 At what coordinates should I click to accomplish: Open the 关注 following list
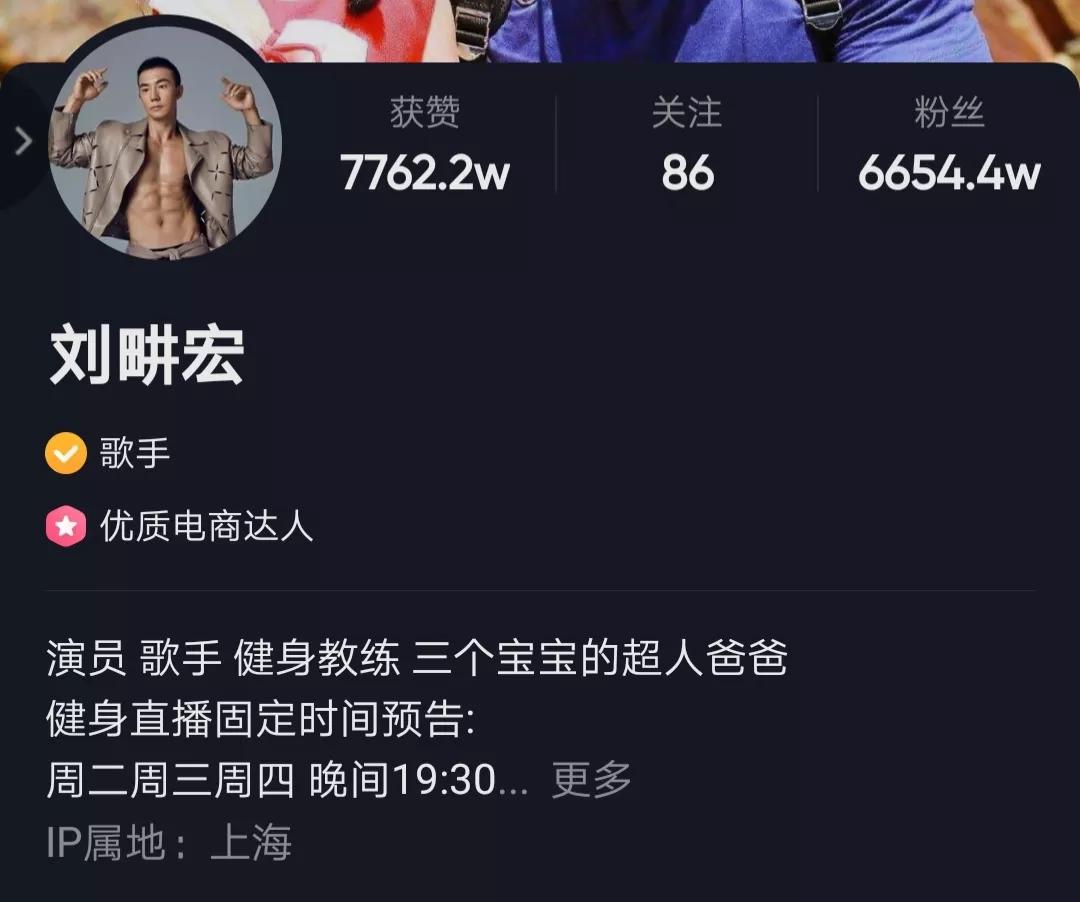[x=687, y=146]
